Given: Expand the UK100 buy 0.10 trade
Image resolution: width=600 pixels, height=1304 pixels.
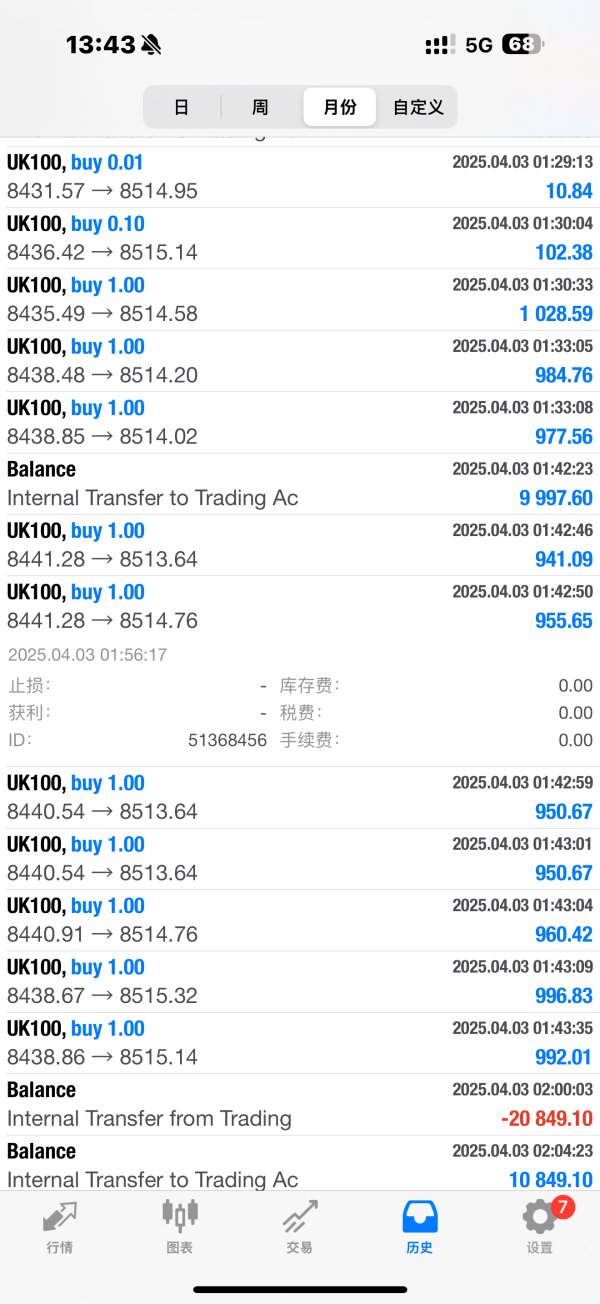Looking at the screenshot, I should (300, 238).
